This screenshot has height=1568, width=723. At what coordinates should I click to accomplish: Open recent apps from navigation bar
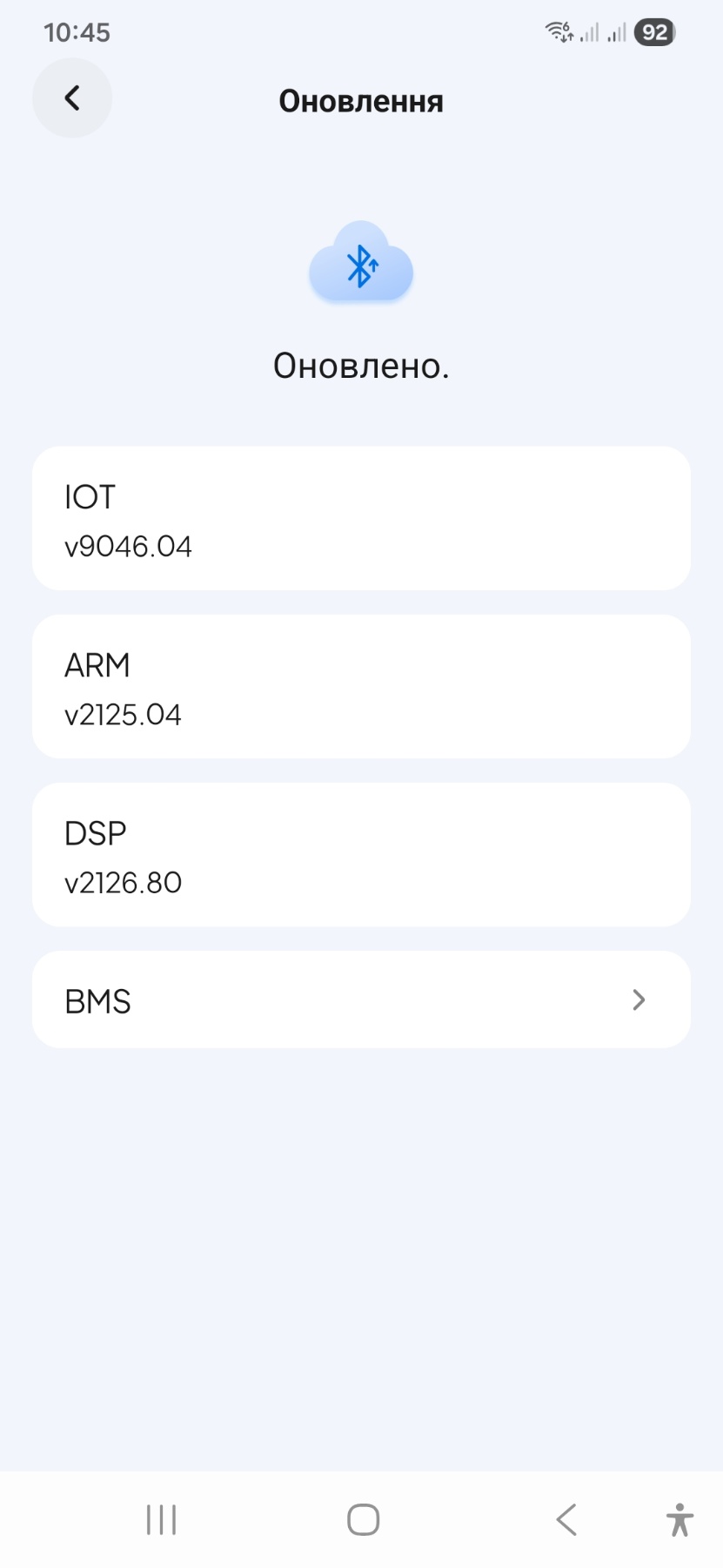click(x=162, y=1520)
